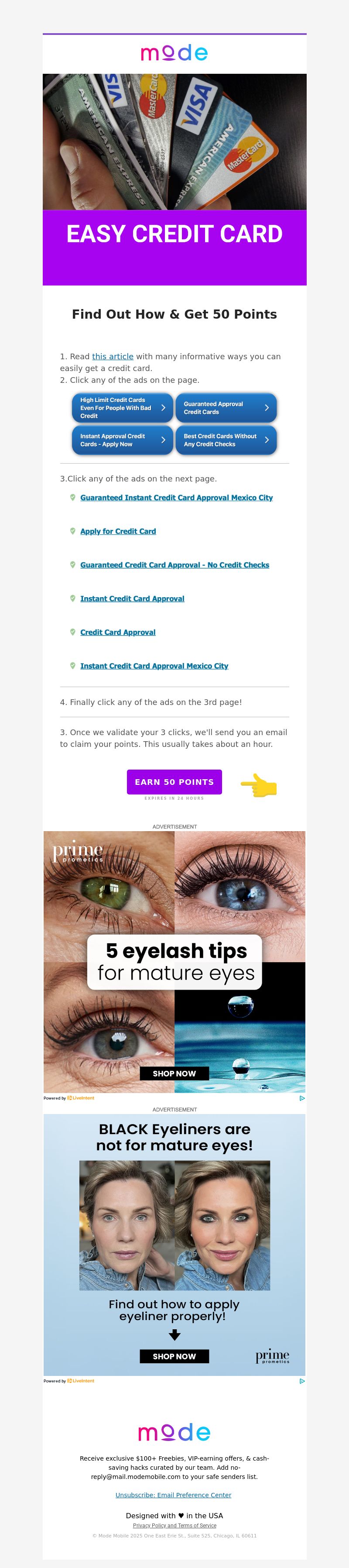Open the Credit Card Approval link
This screenshot has height=1568, width=349.
(x=118, y=633)
